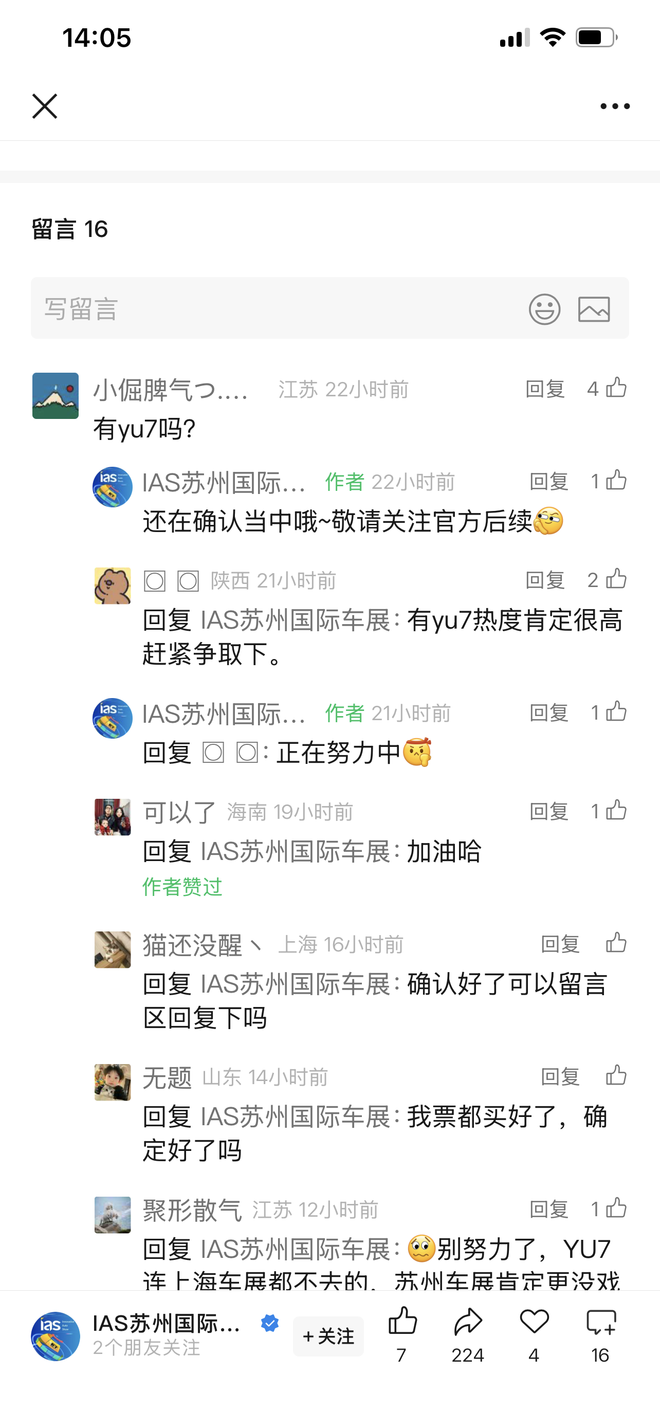The width and height of the screenshot is (660, 1428).
Task: Like 猫还没醒's comment
Action: (616, 943)
